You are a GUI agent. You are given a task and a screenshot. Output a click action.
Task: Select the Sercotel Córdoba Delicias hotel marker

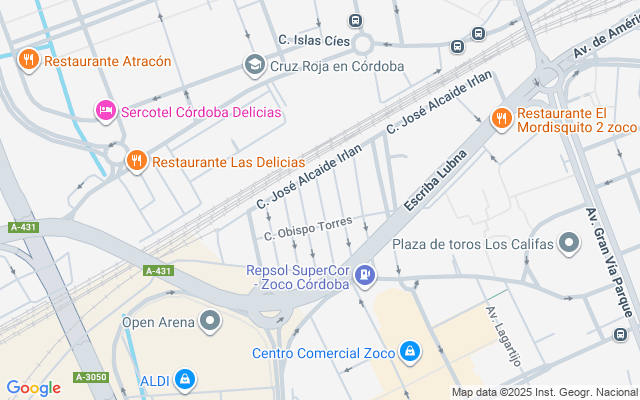[x=106, y=111]
